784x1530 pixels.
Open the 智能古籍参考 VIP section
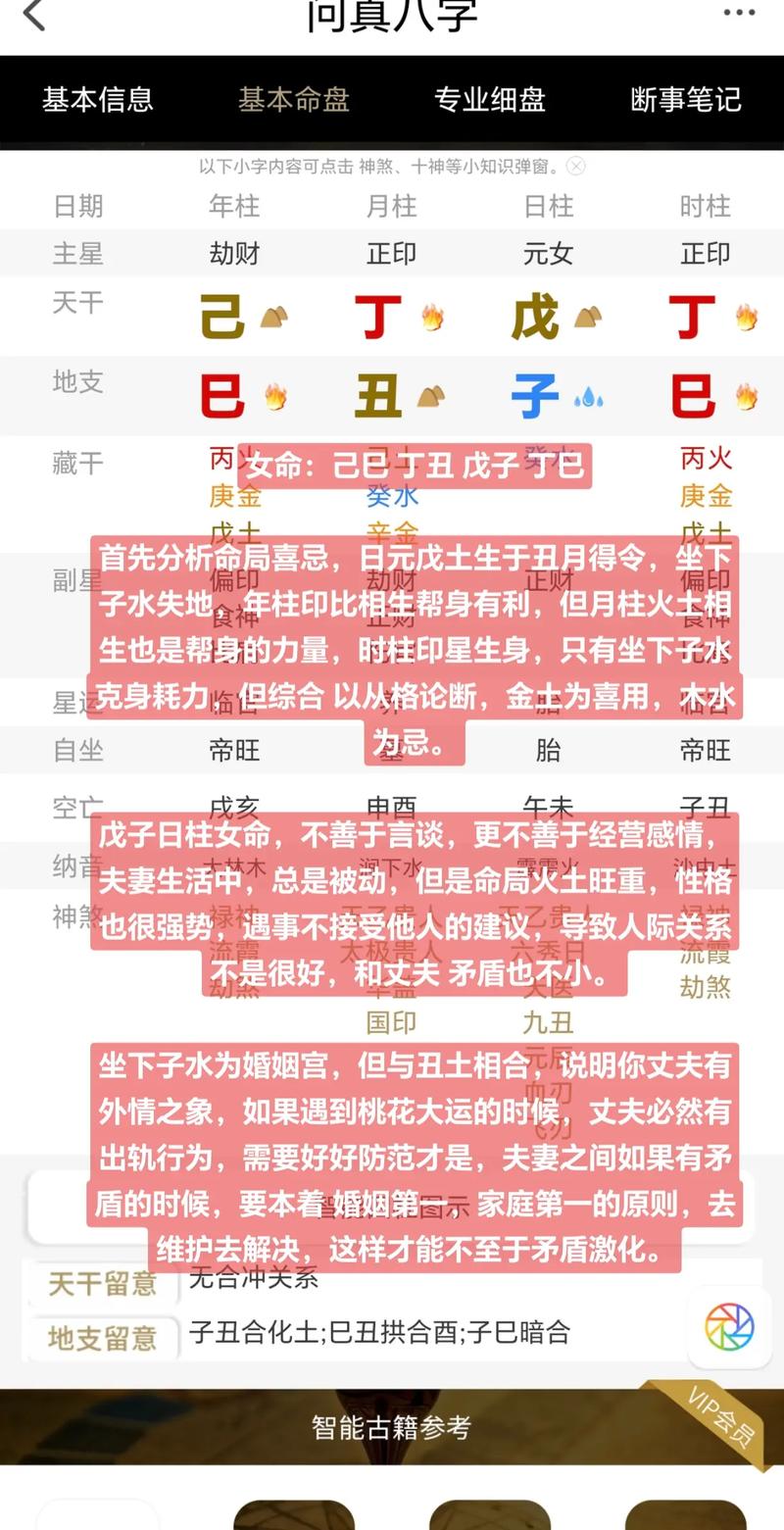(x=392, y=1427)
